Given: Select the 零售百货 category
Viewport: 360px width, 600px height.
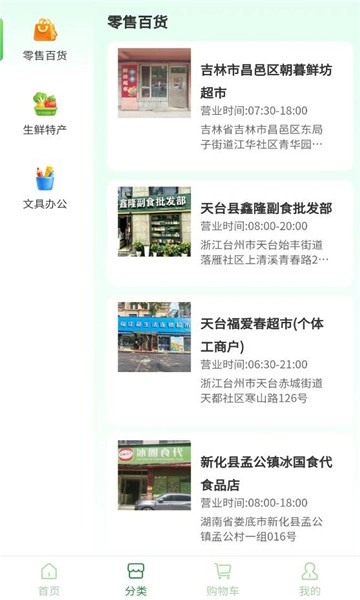Looking at the screenshot, I should coord(45,39).
